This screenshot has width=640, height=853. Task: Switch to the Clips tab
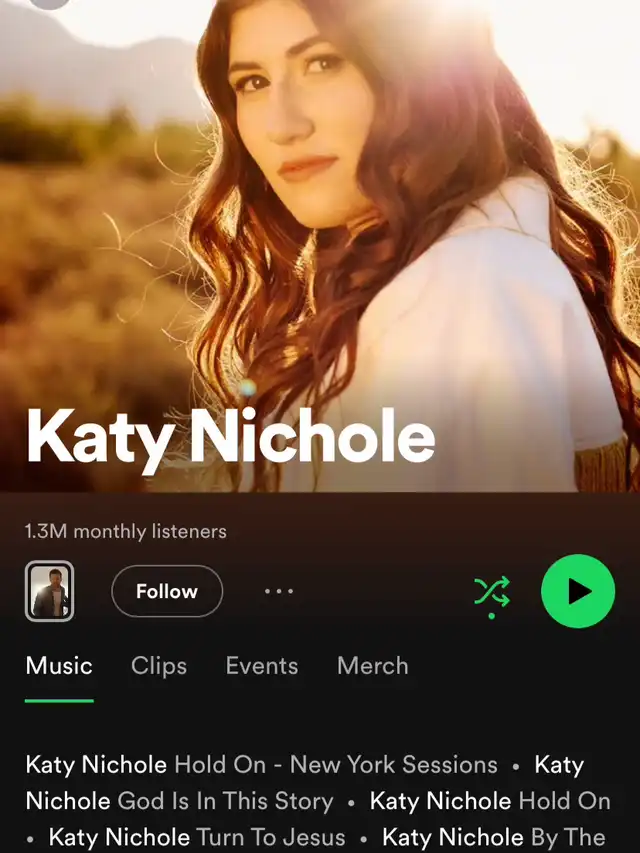pos(159,666)
